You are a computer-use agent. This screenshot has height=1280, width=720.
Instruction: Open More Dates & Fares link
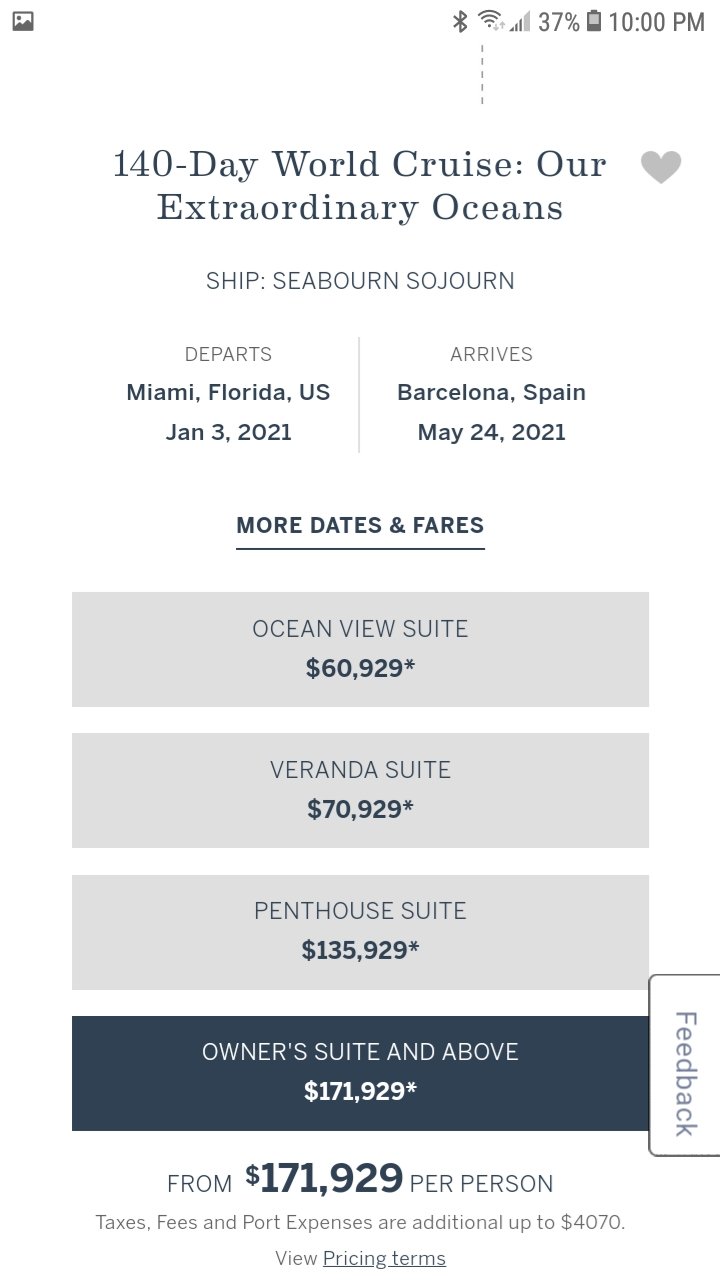click(360, 526)
